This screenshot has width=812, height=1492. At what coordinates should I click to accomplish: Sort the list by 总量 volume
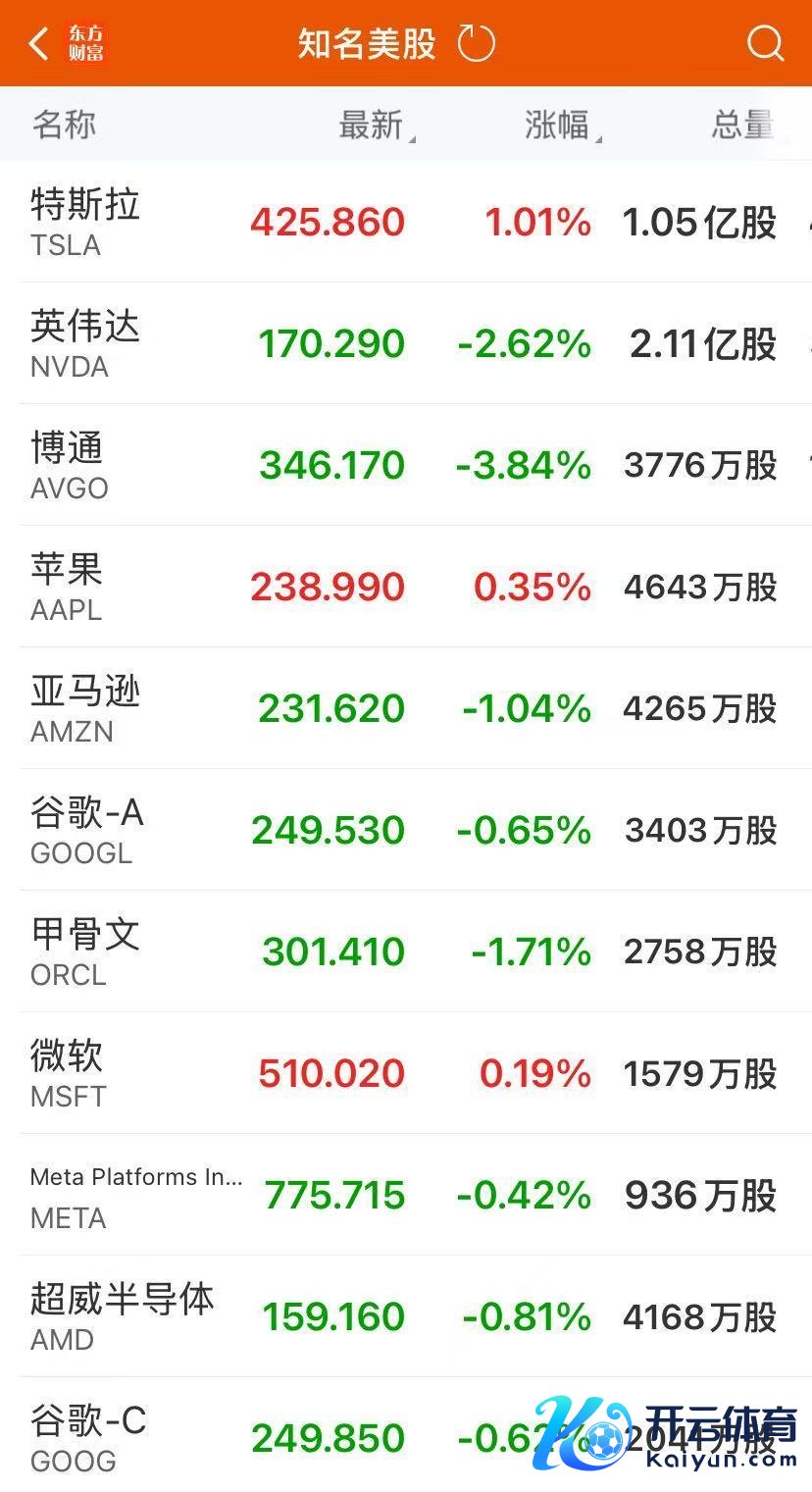[x=742, y=126]
